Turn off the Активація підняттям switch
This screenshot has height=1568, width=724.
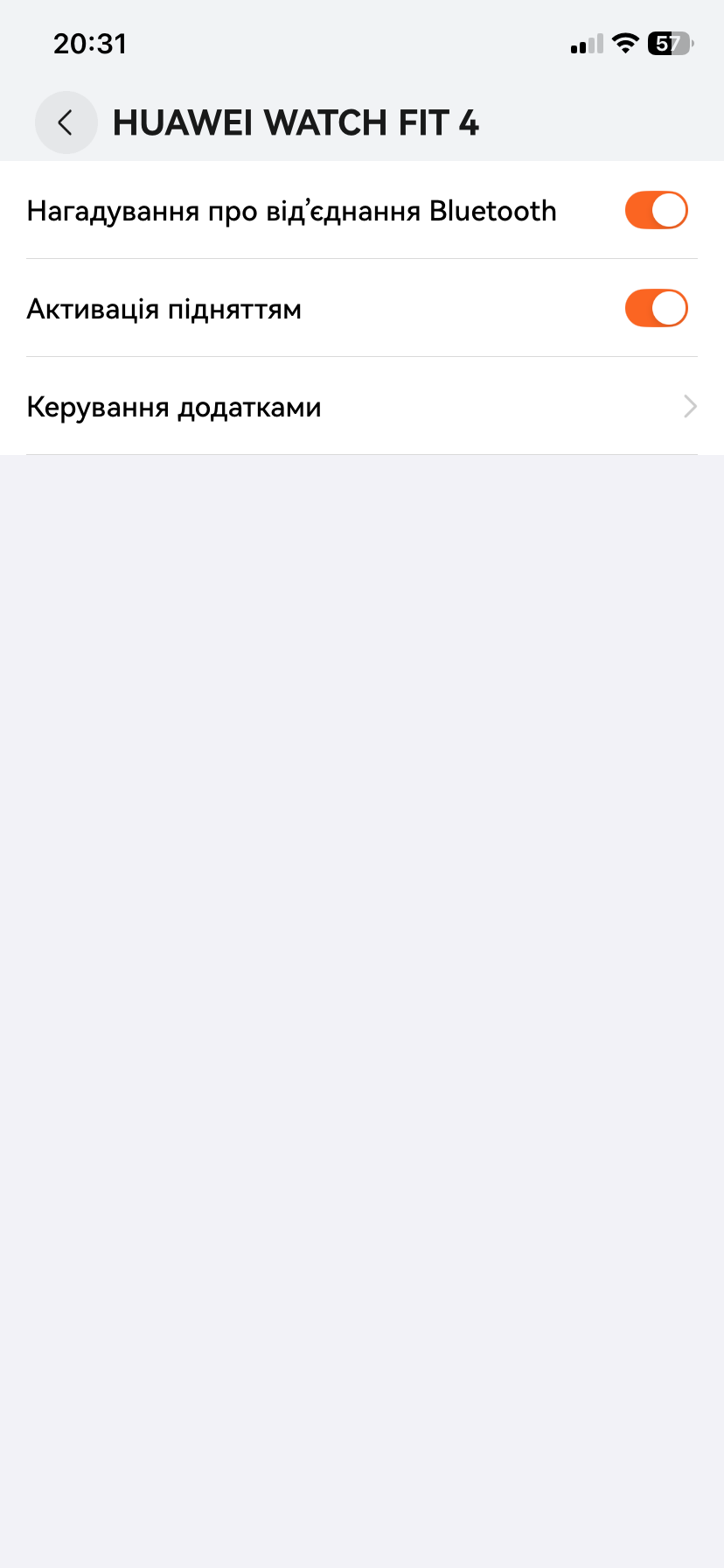(656, 309)
